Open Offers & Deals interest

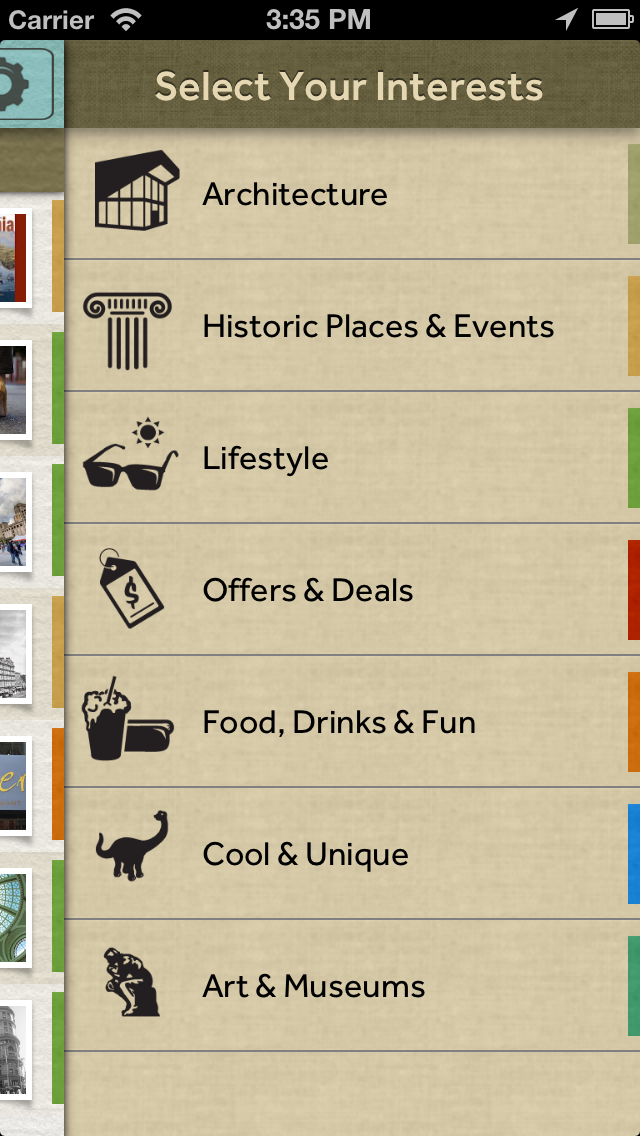click(307, 590)
